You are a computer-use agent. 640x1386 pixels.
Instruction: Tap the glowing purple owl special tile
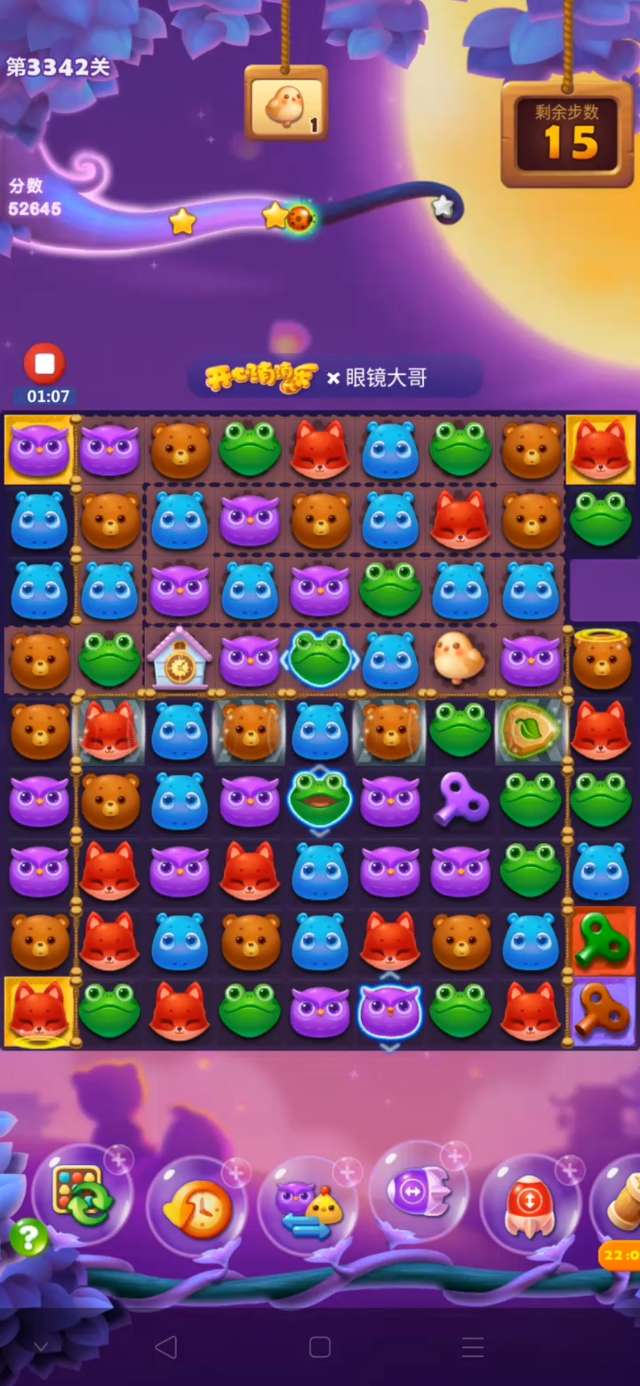point(390,1010)
